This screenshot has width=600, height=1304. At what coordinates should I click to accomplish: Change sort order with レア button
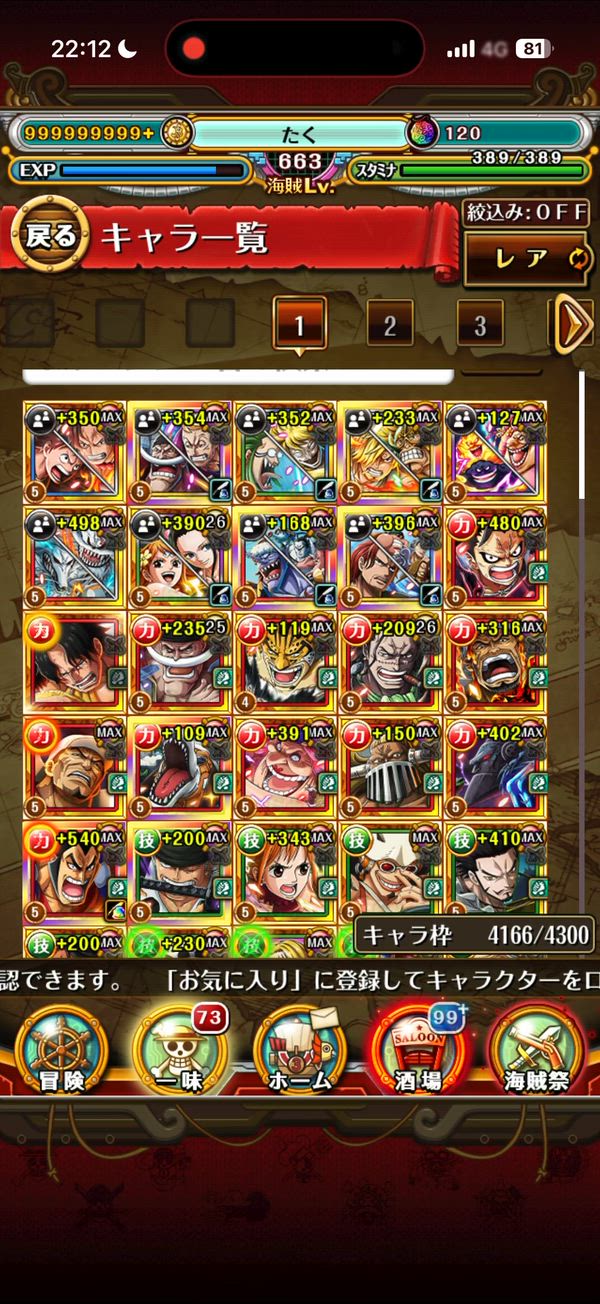(524, 258)
